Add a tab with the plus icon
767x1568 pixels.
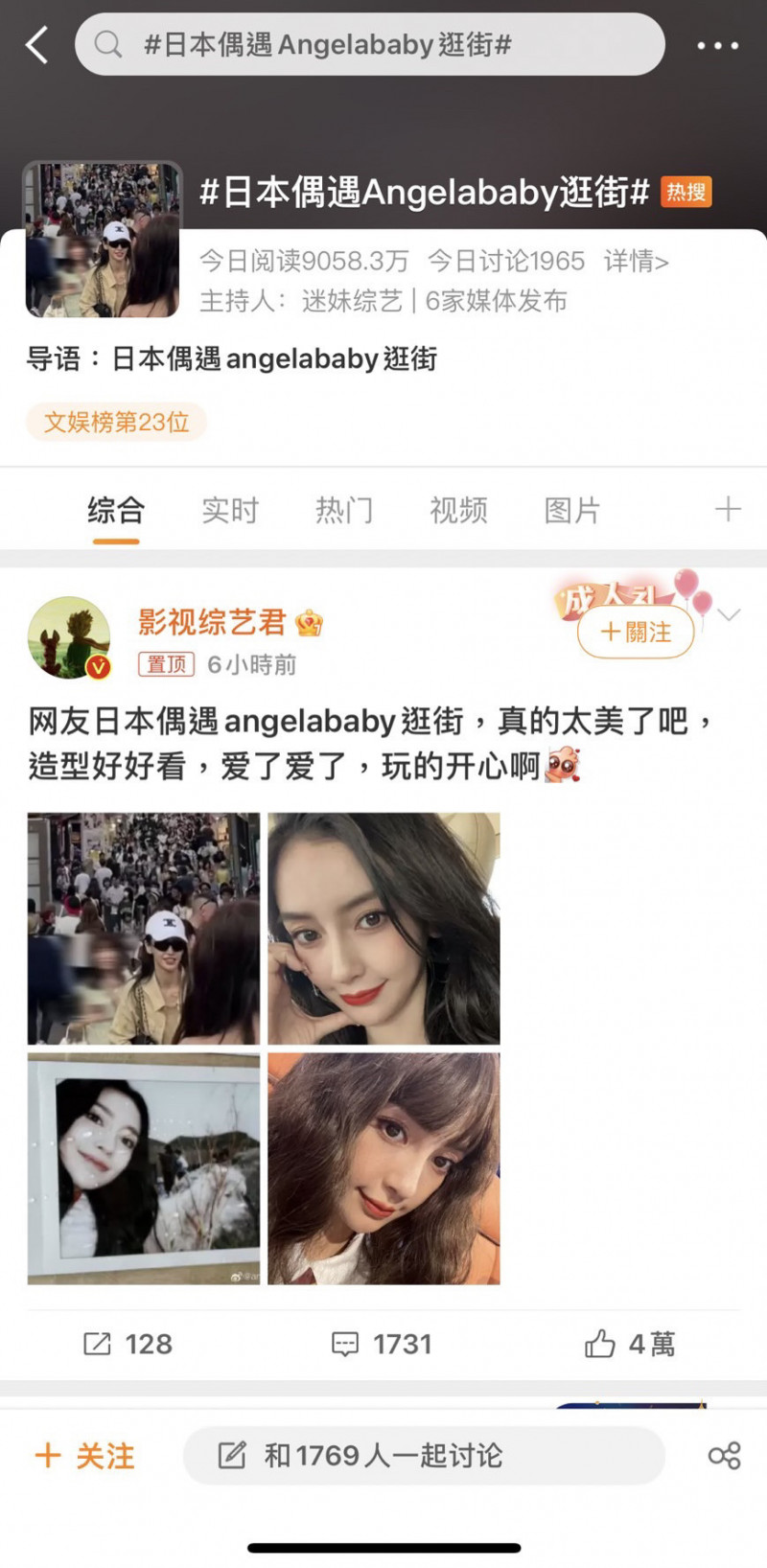point(728,509)
